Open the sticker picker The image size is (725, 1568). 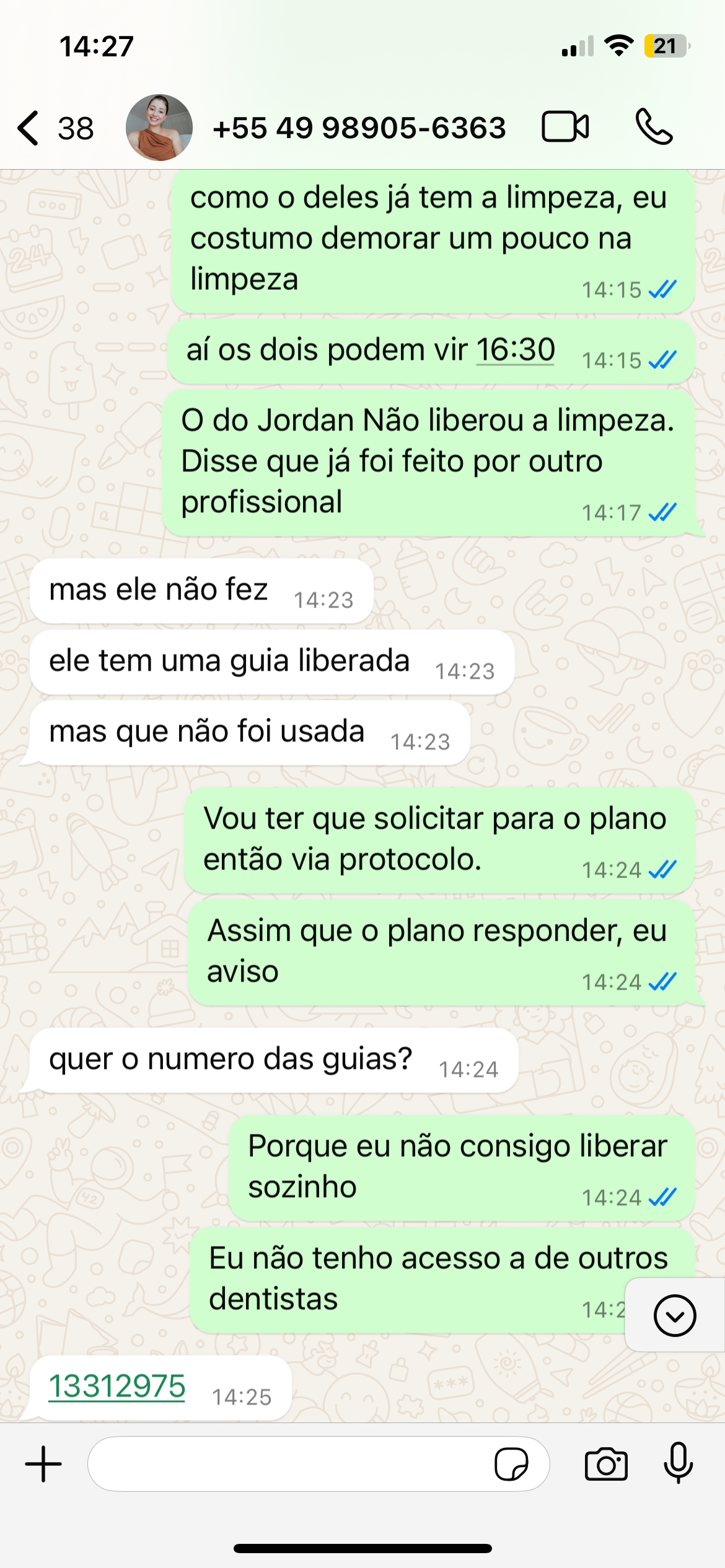tap(511, 1465)
